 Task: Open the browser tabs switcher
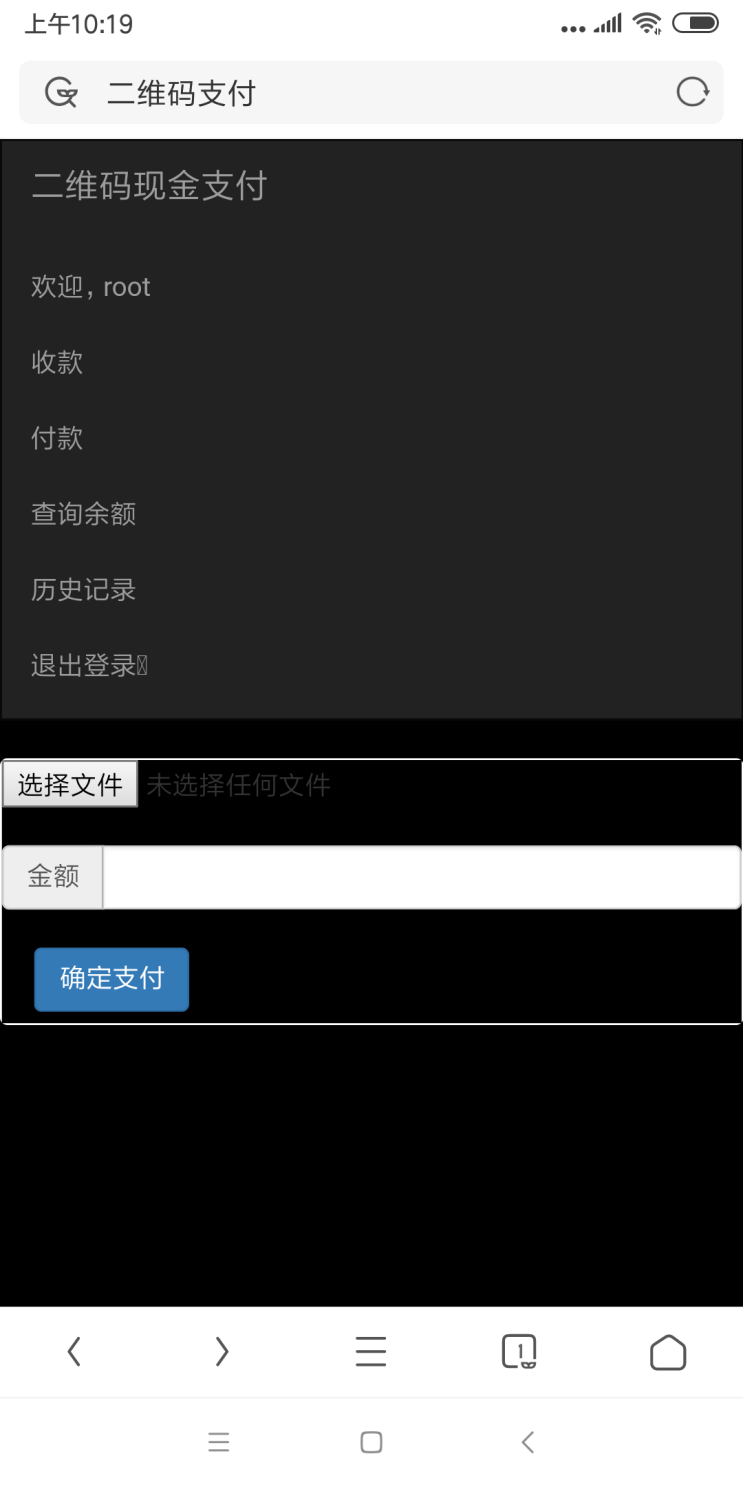[x=519, y=1352]
